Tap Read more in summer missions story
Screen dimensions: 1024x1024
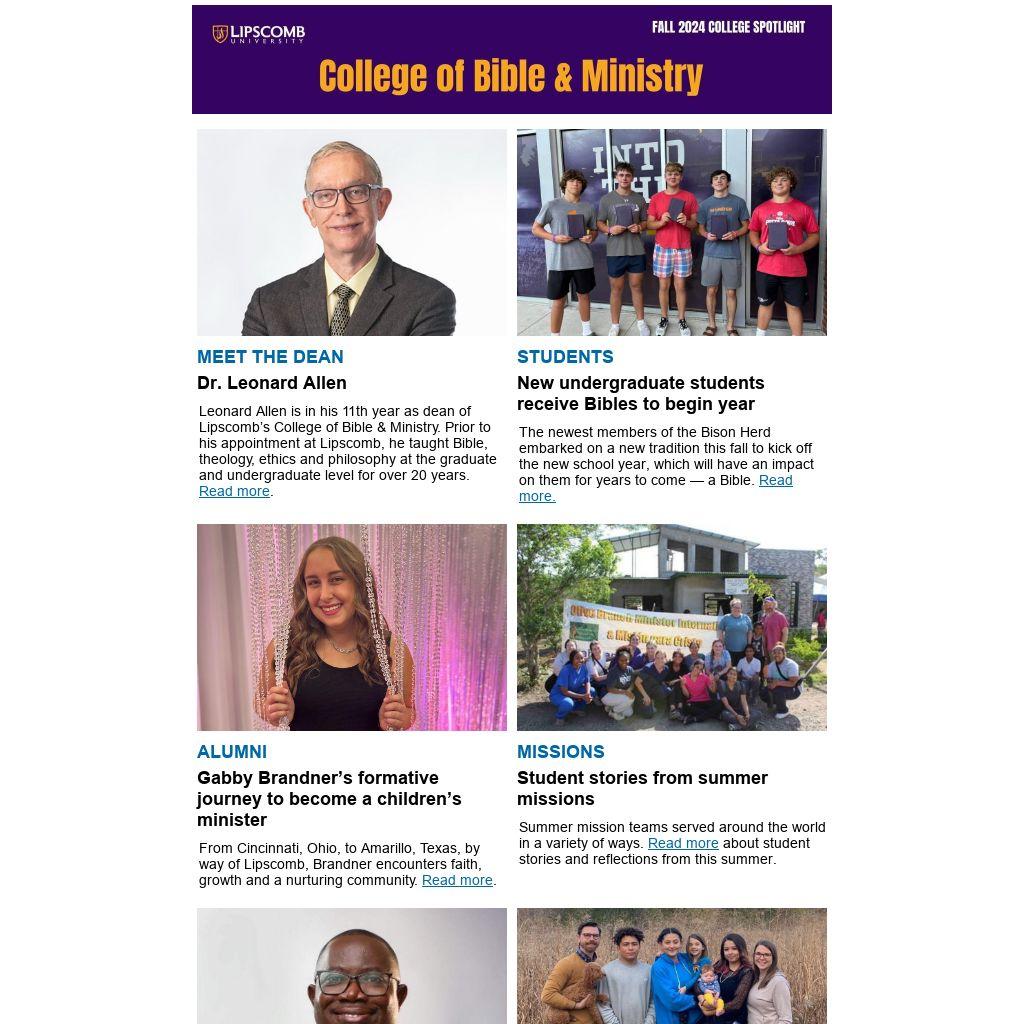[x=683, y=843]
